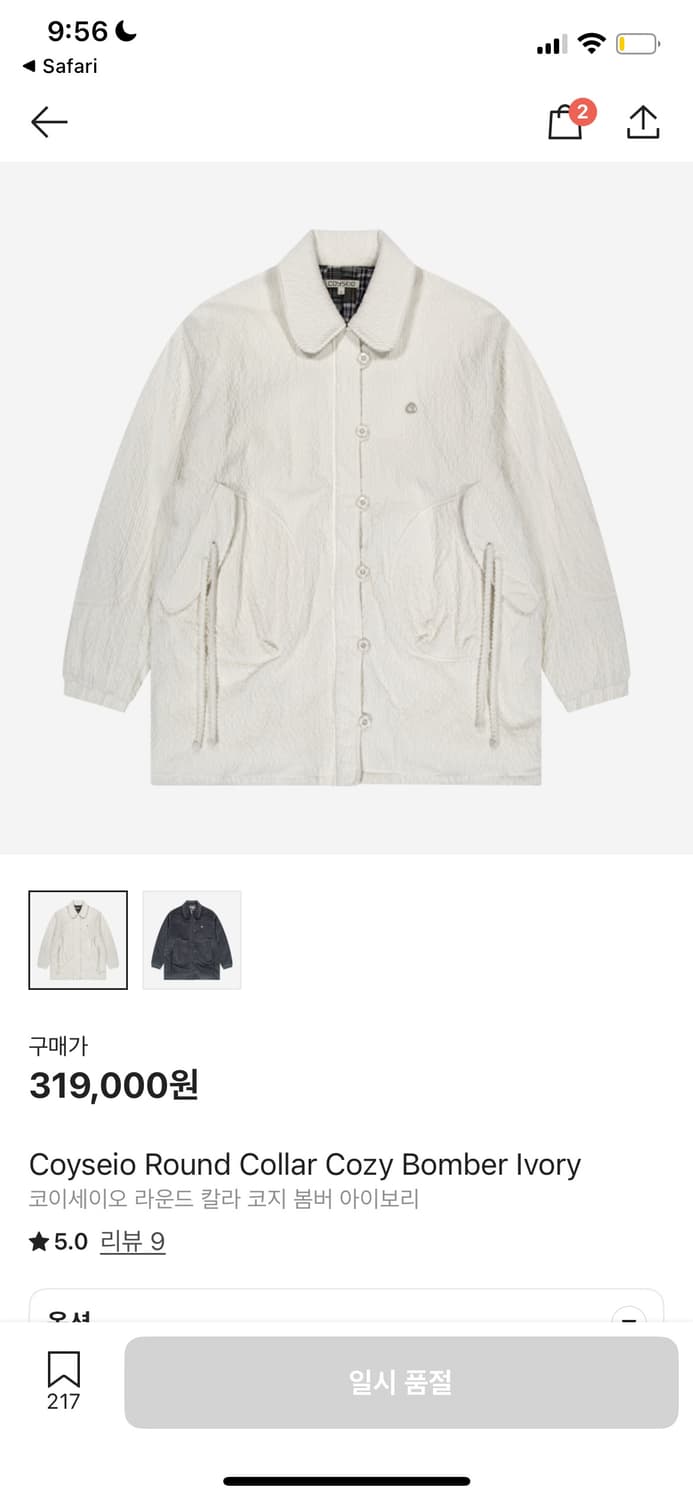Return to Safari from the status bar
This screenshot has height=1500, width=693.
[x=60, y=67]
